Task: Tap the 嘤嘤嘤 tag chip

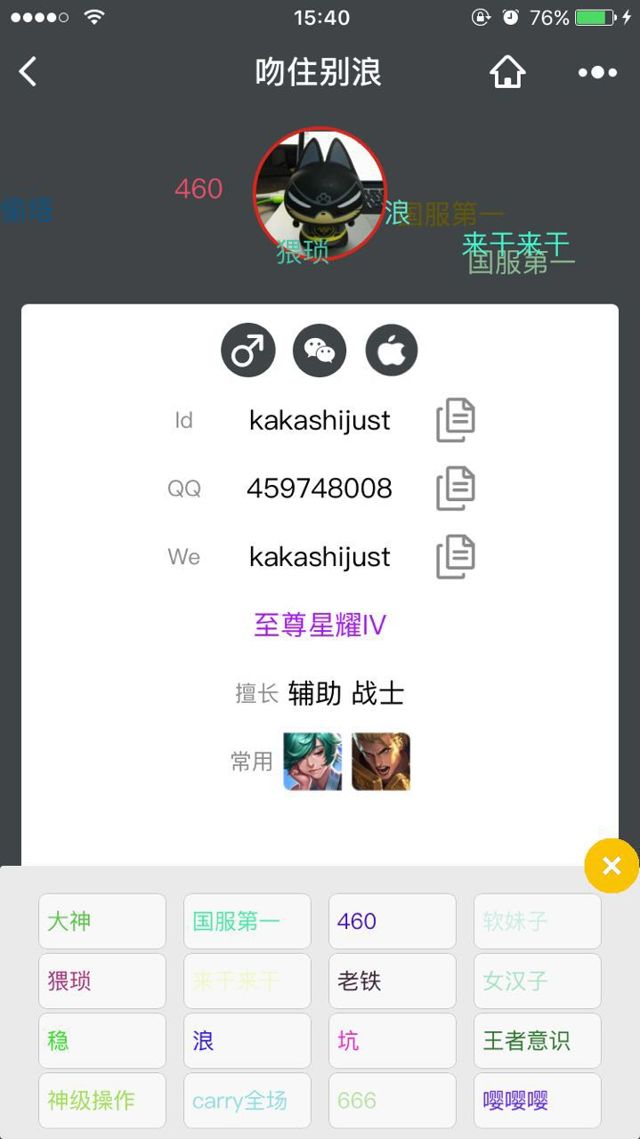Action: pyautogui.click(x=537, y=1101)
